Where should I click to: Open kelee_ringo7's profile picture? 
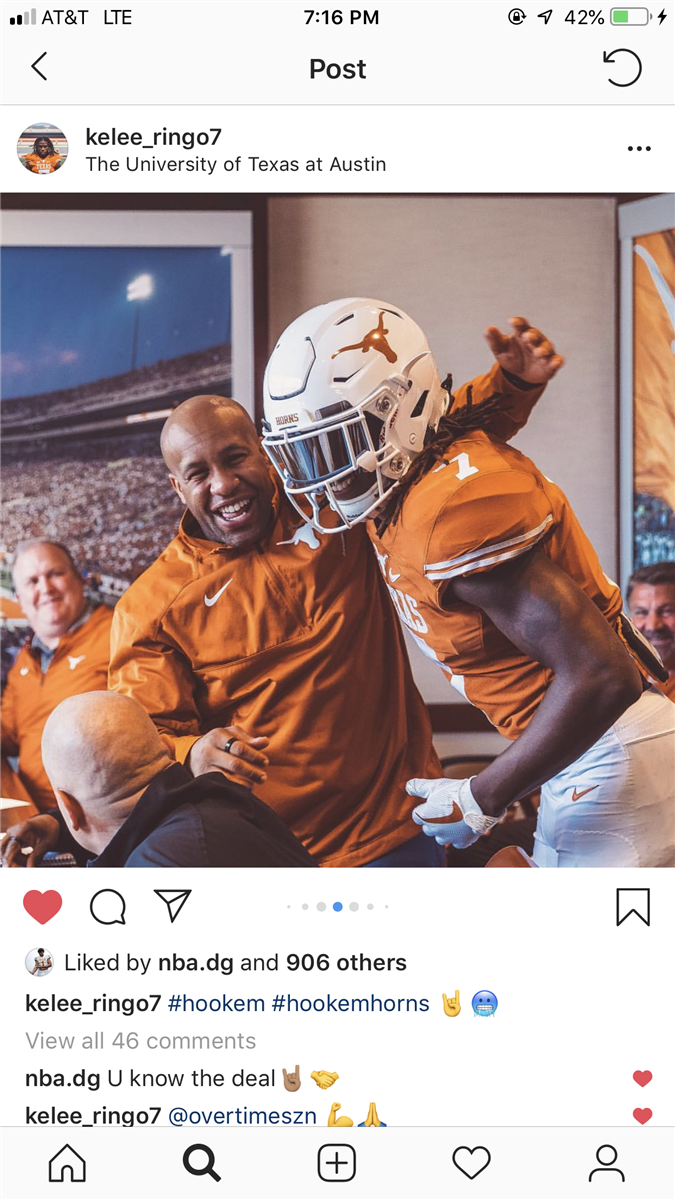[43, 149]
